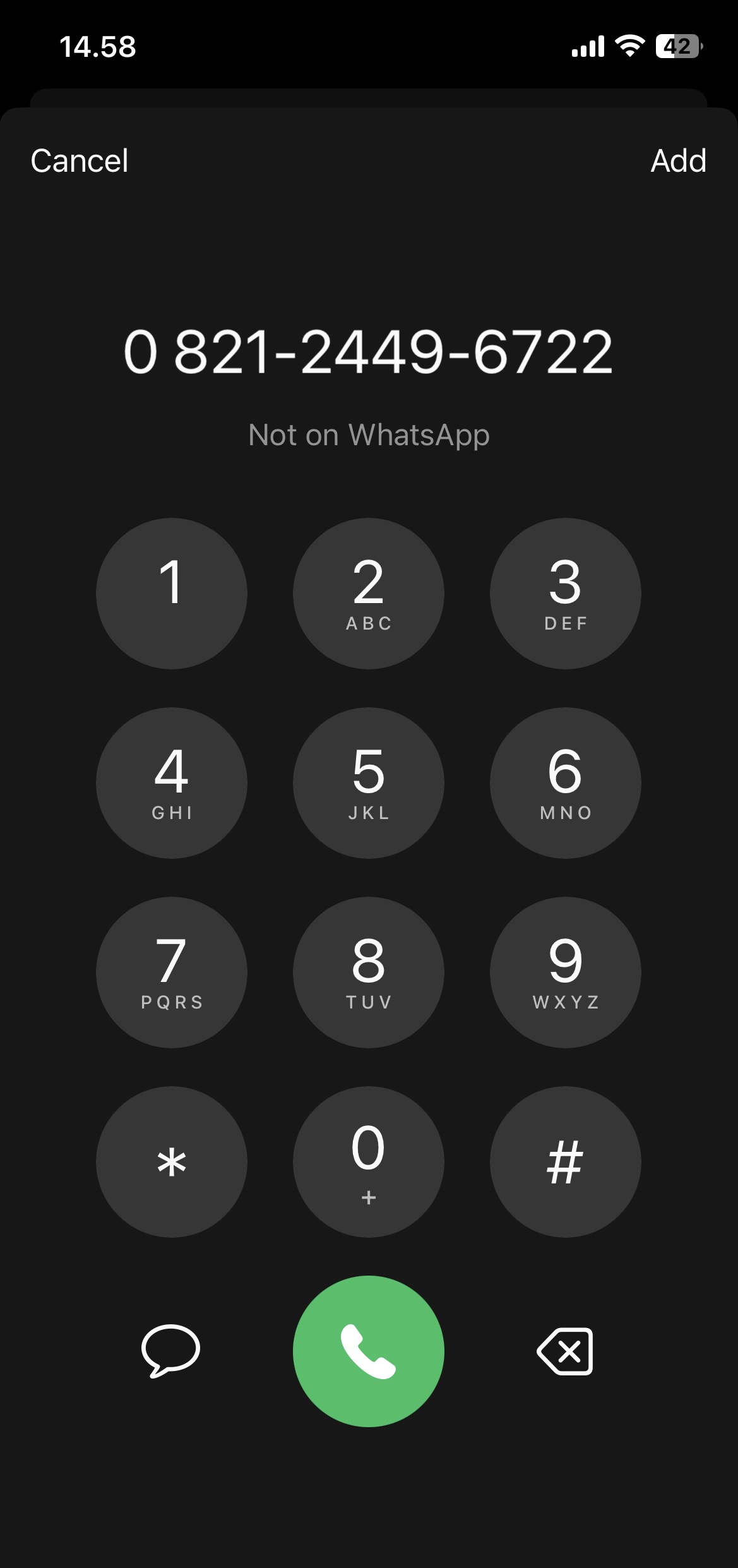Dial digit 1 on the keypad

(x=171, y=593)
